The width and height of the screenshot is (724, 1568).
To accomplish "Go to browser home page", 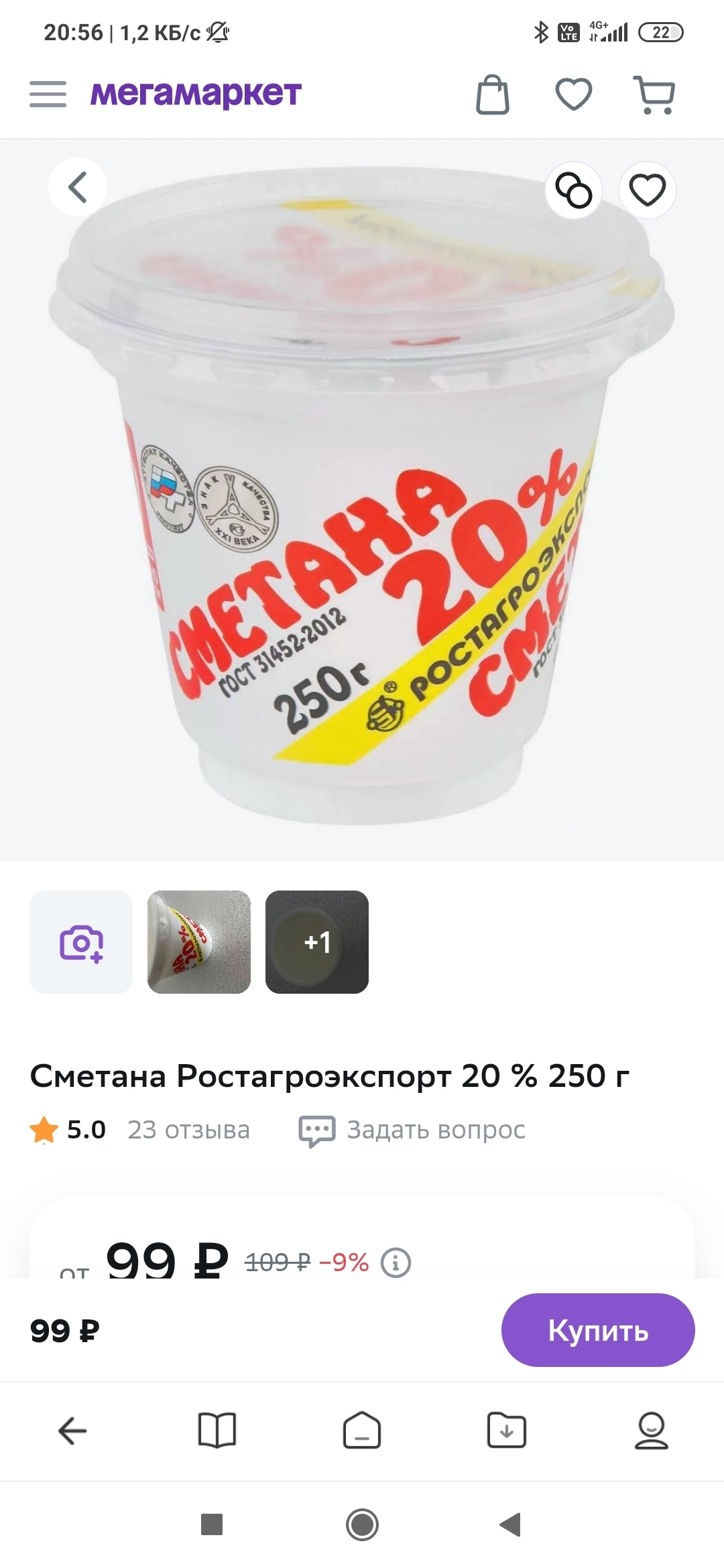I will 362,1431.
